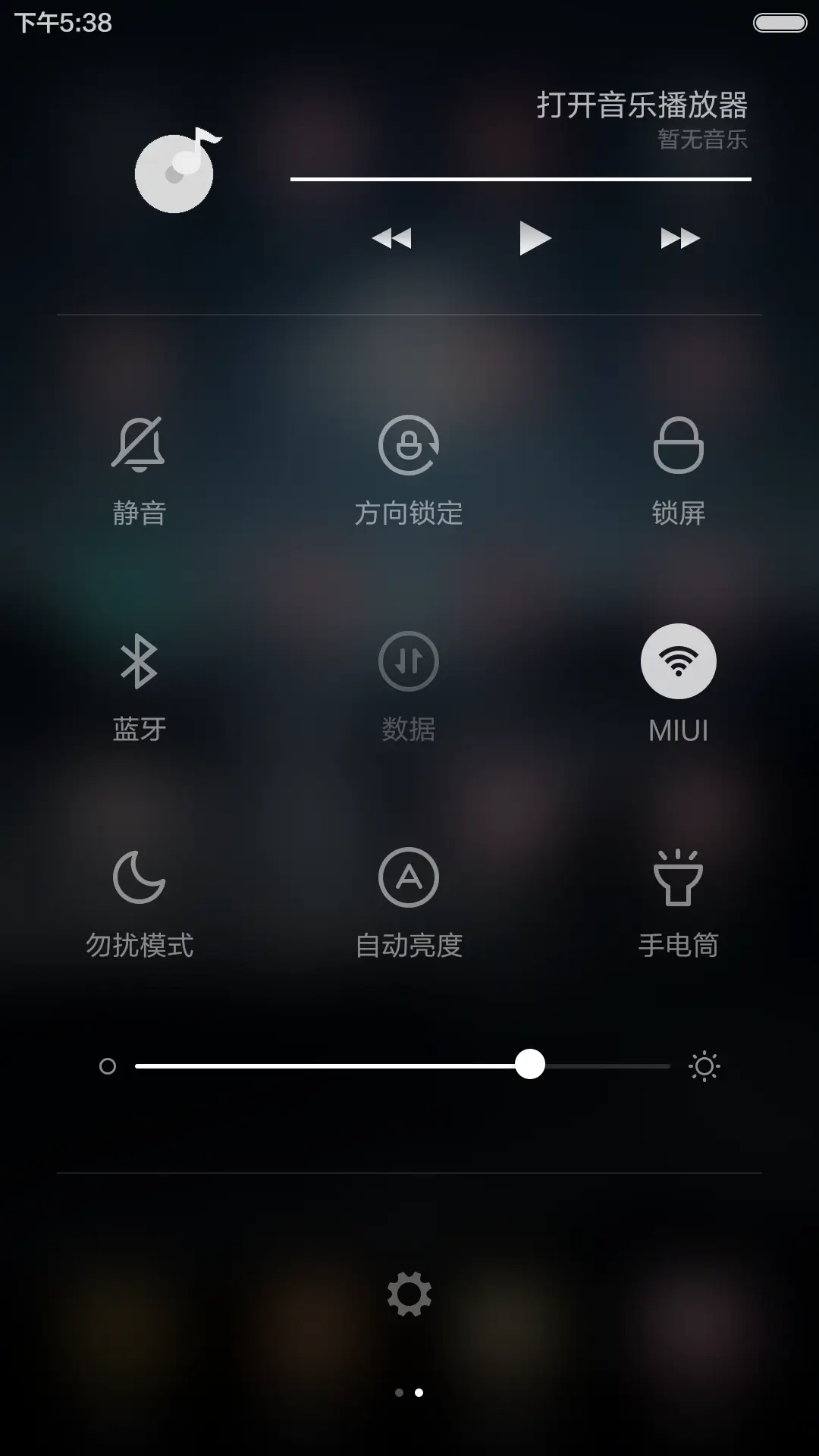Toggle the MIUI Wi-Fi tile off

pos(678,661)
